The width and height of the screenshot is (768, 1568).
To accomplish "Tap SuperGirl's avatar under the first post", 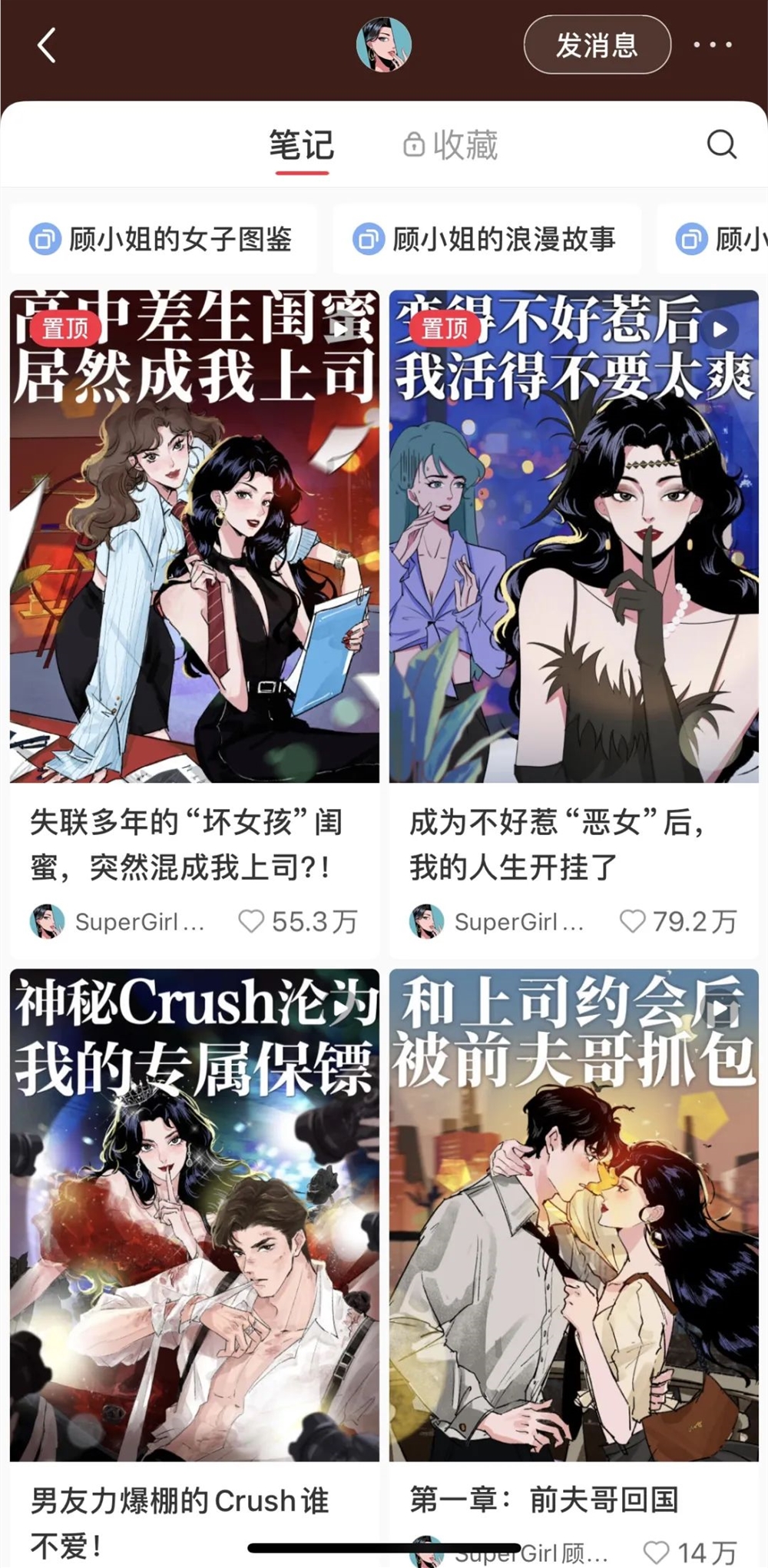I will point(48,920).
